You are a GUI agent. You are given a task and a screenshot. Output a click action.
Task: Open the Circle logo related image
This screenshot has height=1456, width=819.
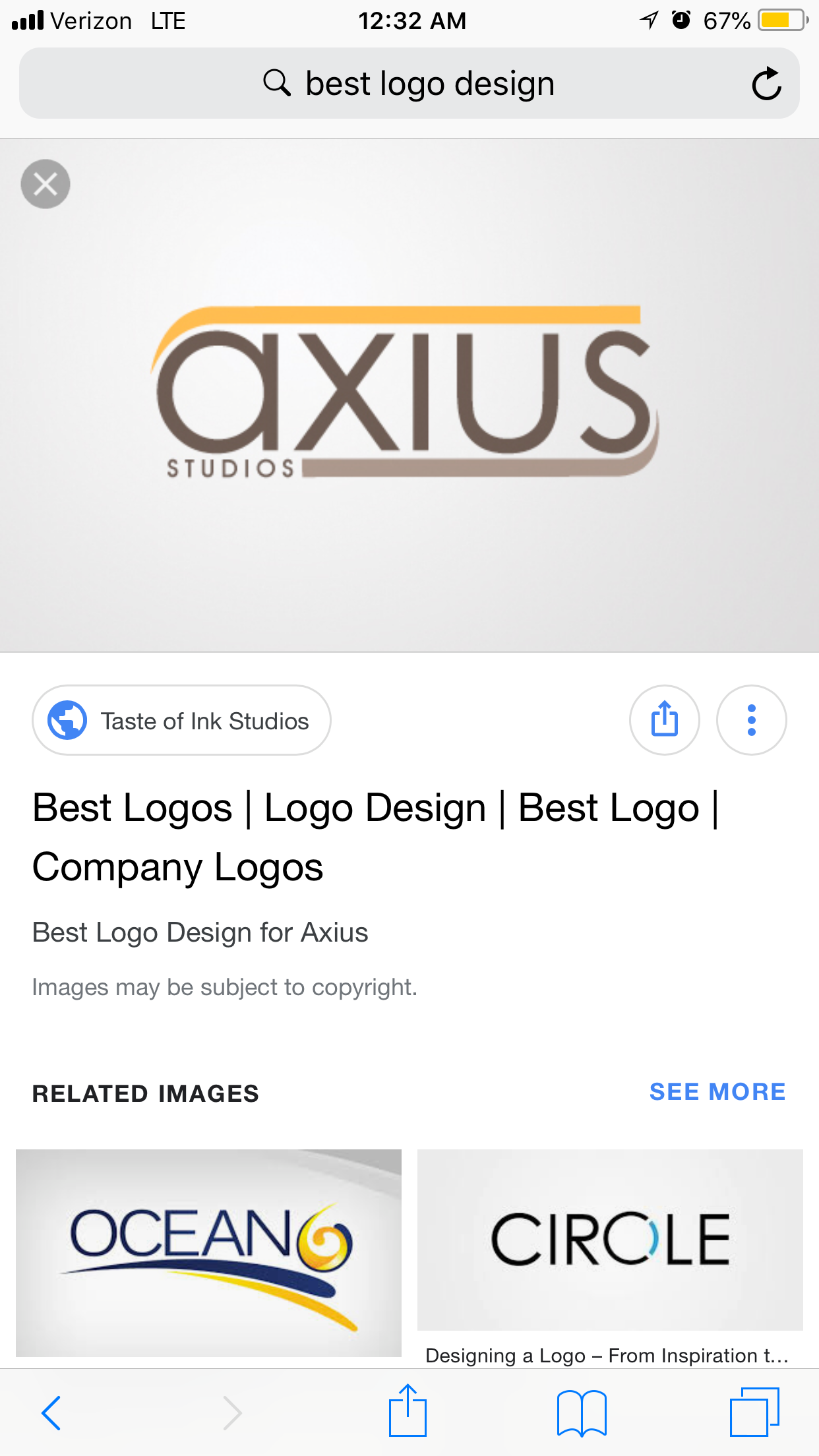(610, 1240)
